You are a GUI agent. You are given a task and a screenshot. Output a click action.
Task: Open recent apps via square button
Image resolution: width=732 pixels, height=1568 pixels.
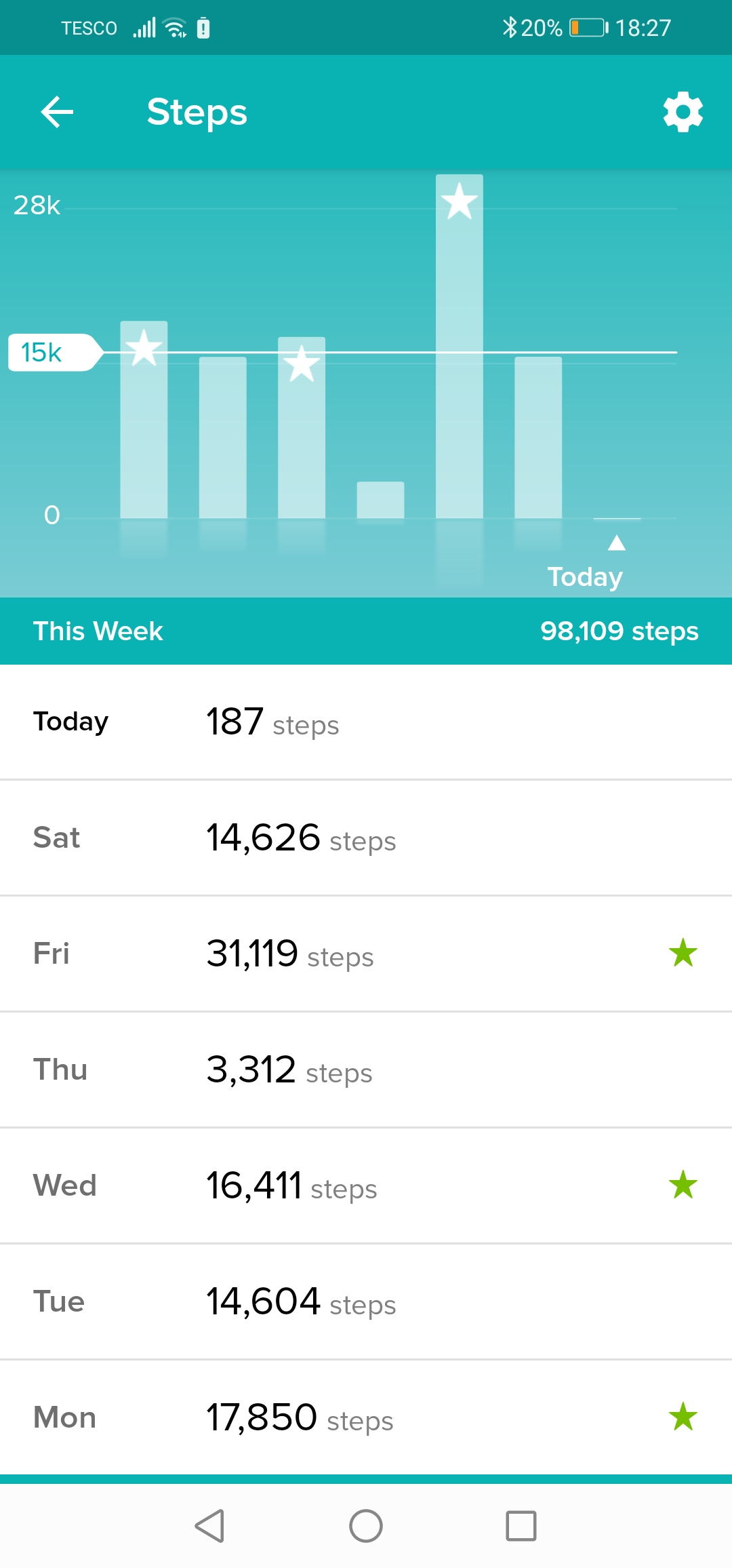click(521, 1526)
